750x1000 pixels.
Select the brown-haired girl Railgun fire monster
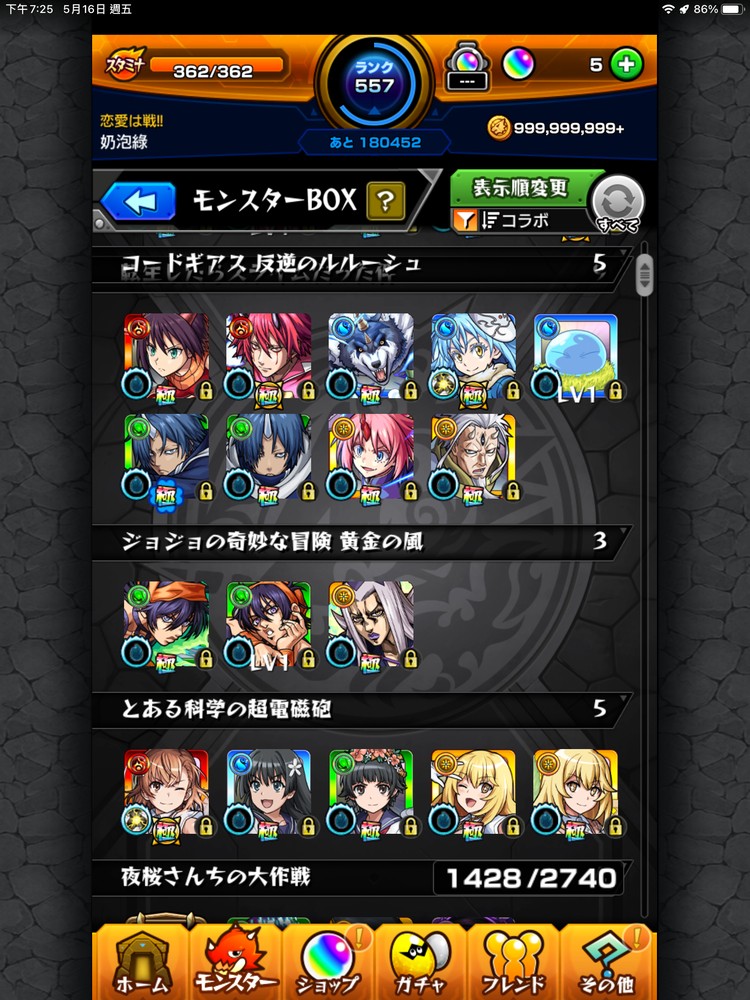(x=167, y=792)
